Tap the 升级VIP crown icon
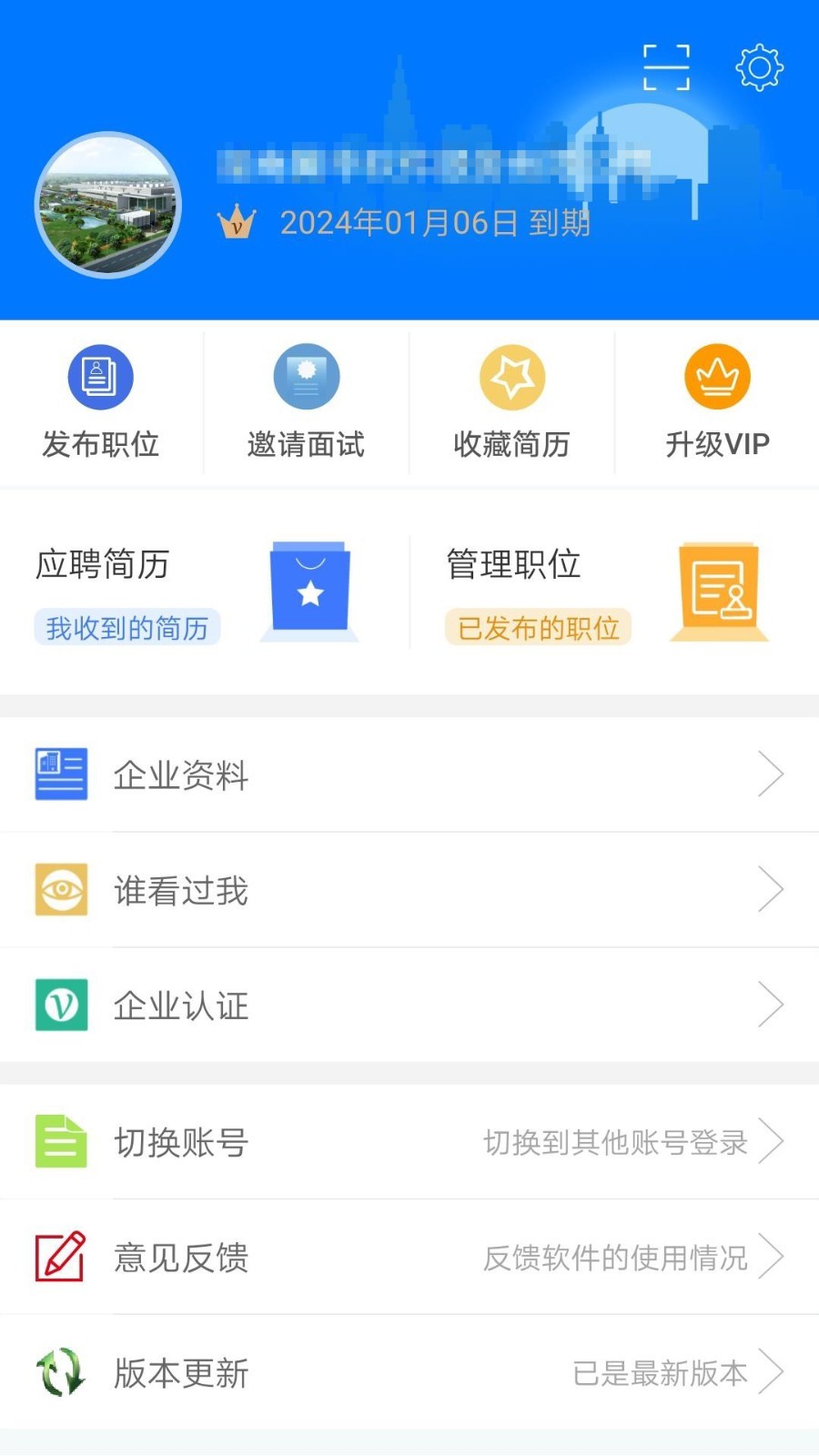This screenshot has height=1456, width=819. click(x=718, y=376)
